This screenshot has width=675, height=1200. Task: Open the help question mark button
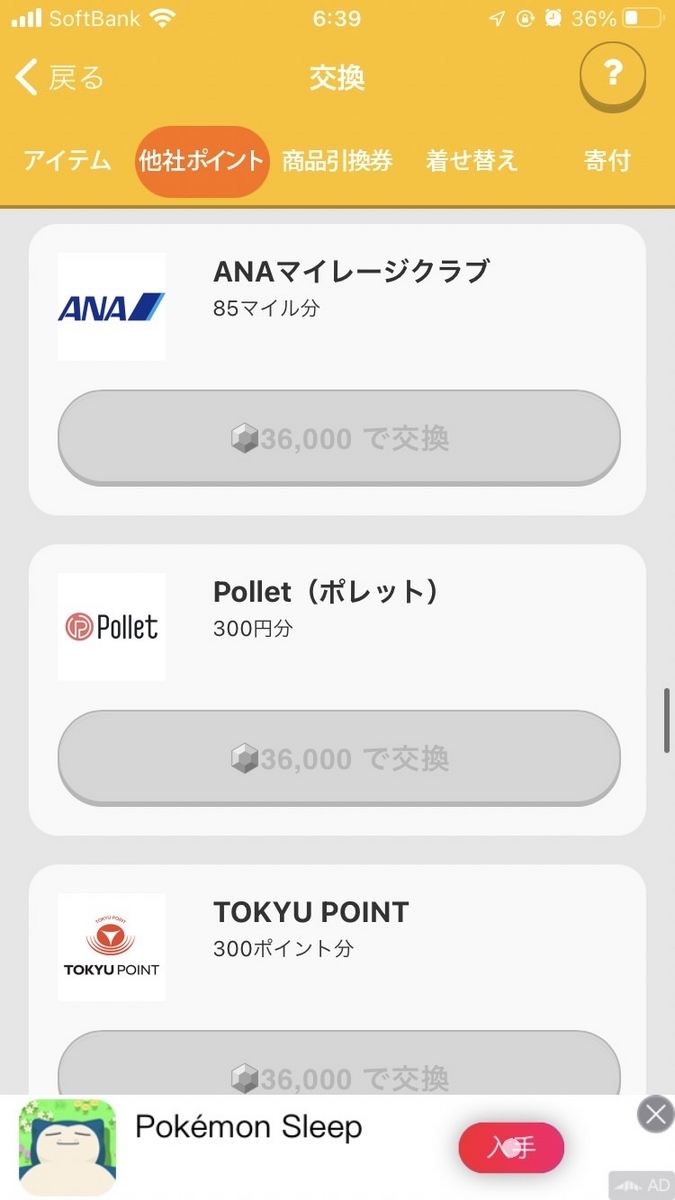point(613,75)
